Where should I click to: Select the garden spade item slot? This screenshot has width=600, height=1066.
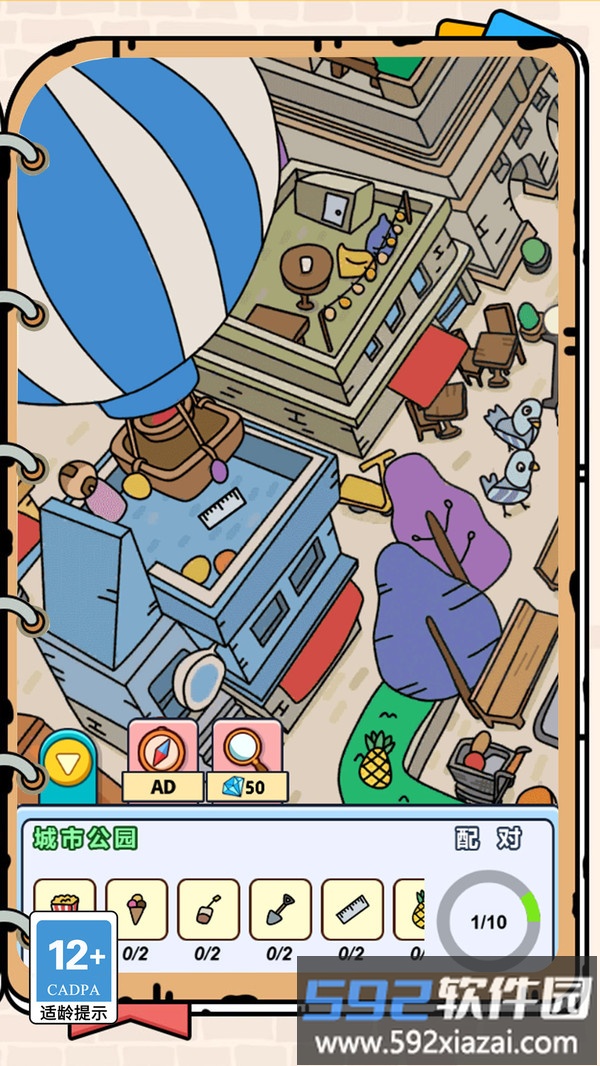[280, 909]
